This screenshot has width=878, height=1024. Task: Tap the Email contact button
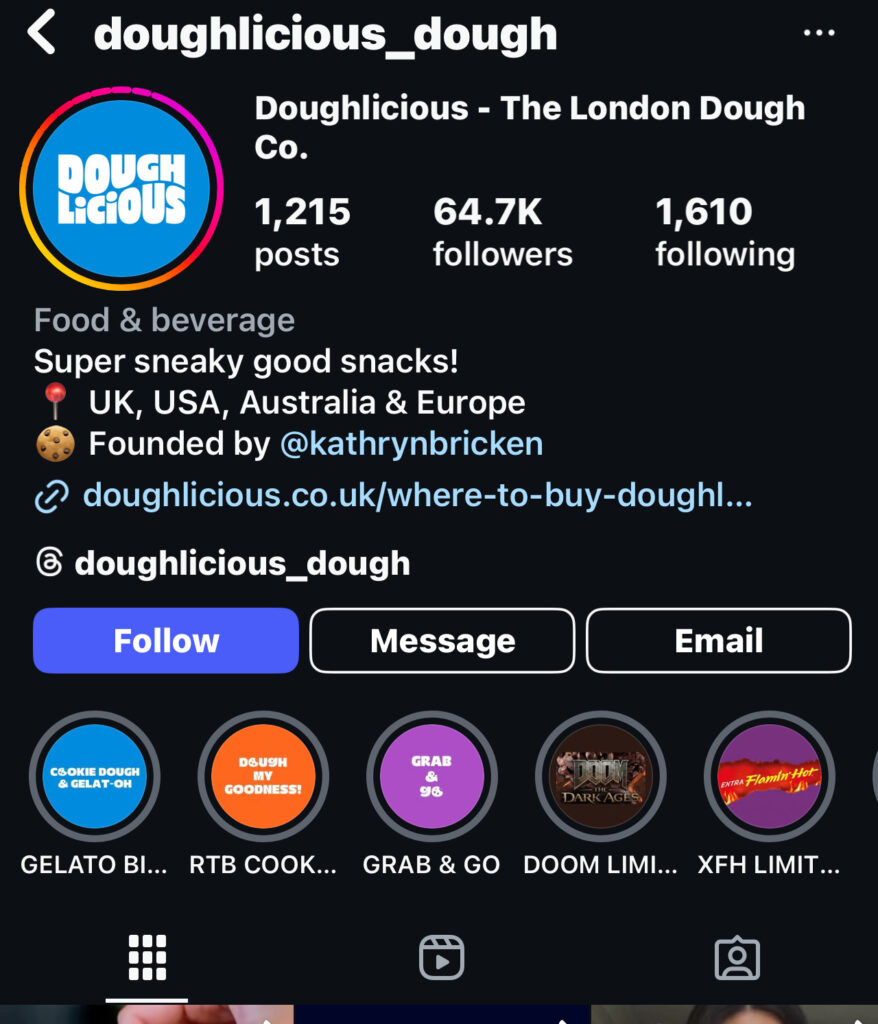(718, 640)
